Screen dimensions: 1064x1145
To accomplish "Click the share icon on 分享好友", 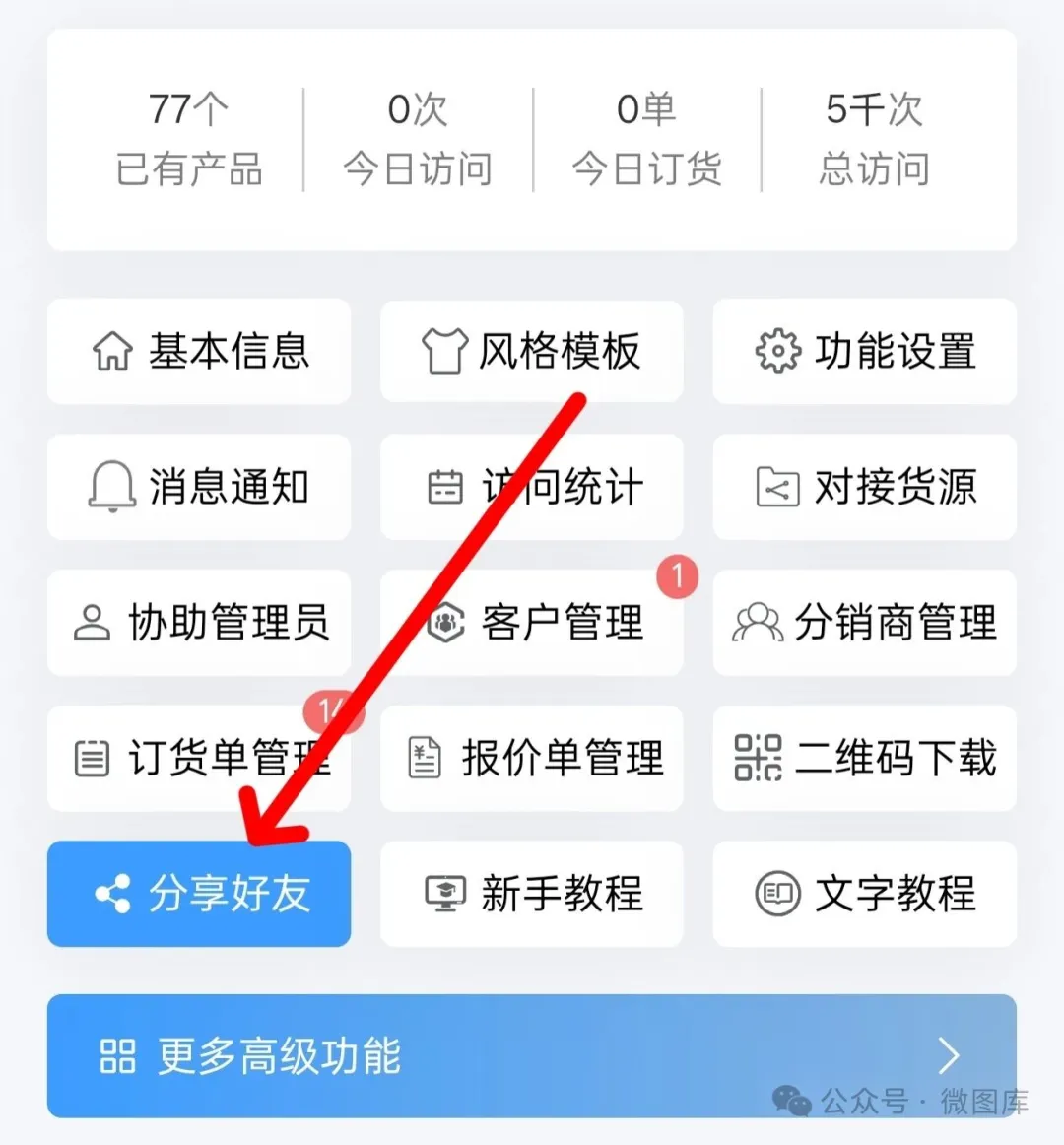I will [111, 895].
